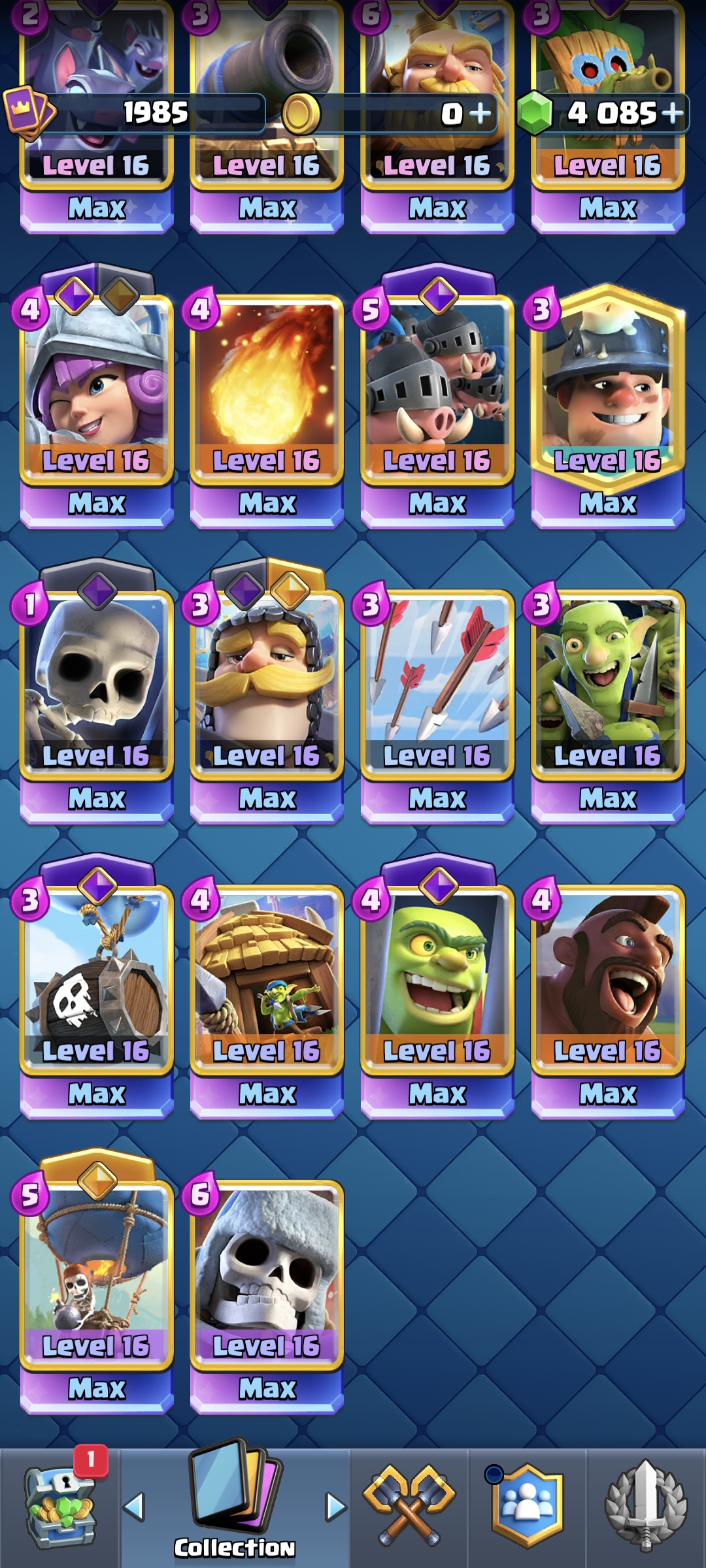Select the Miner card
Viewport: 706px width, 1568px height.
(608, 410)
